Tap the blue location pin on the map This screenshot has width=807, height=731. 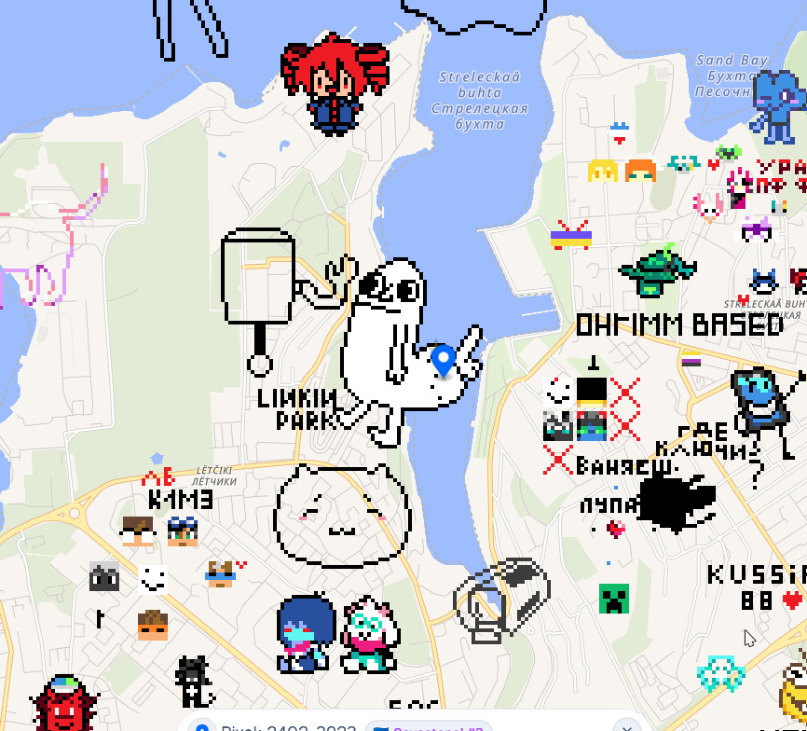[443, 359]
